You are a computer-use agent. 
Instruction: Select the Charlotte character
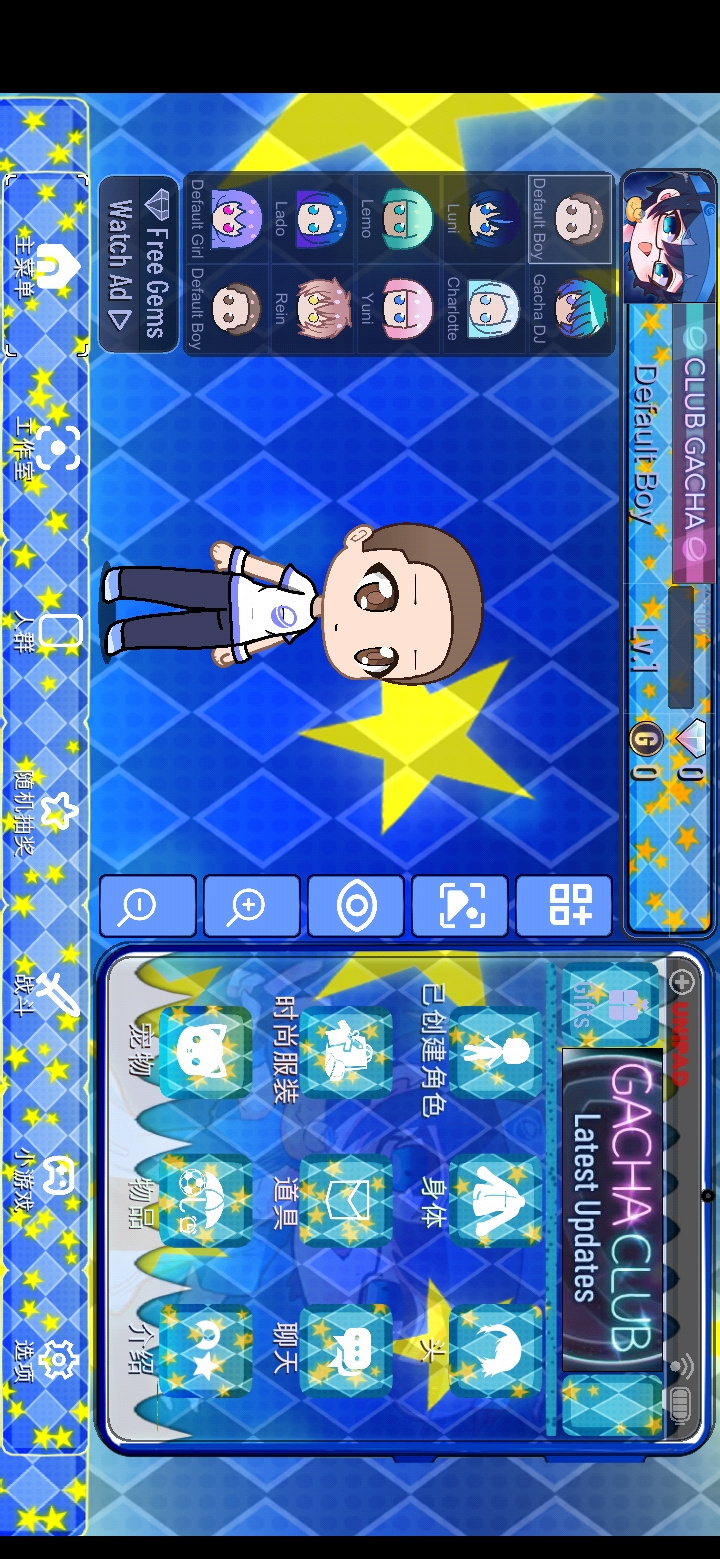(x=486, y=307)
